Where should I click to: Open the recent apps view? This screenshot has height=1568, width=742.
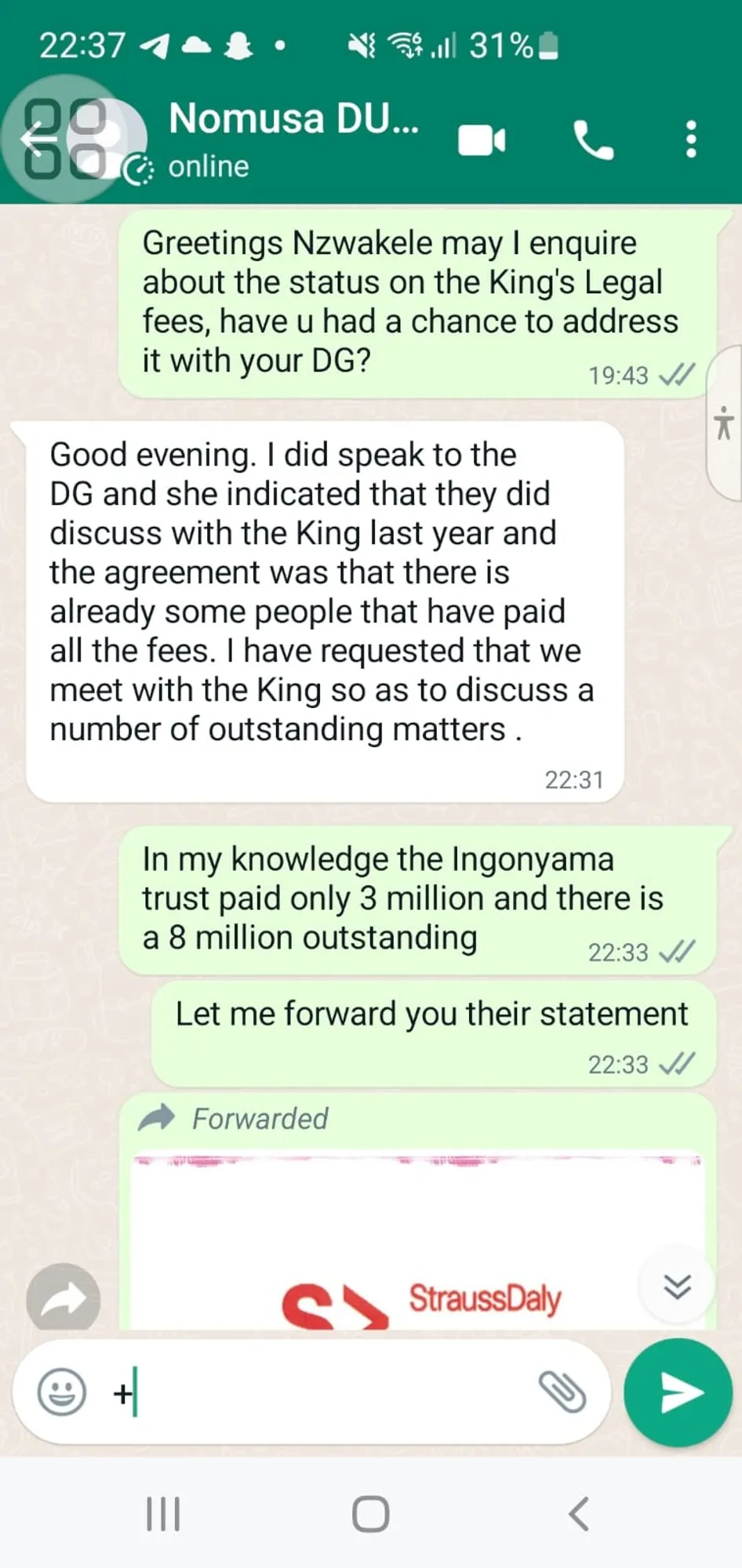tap(163, 1513)
